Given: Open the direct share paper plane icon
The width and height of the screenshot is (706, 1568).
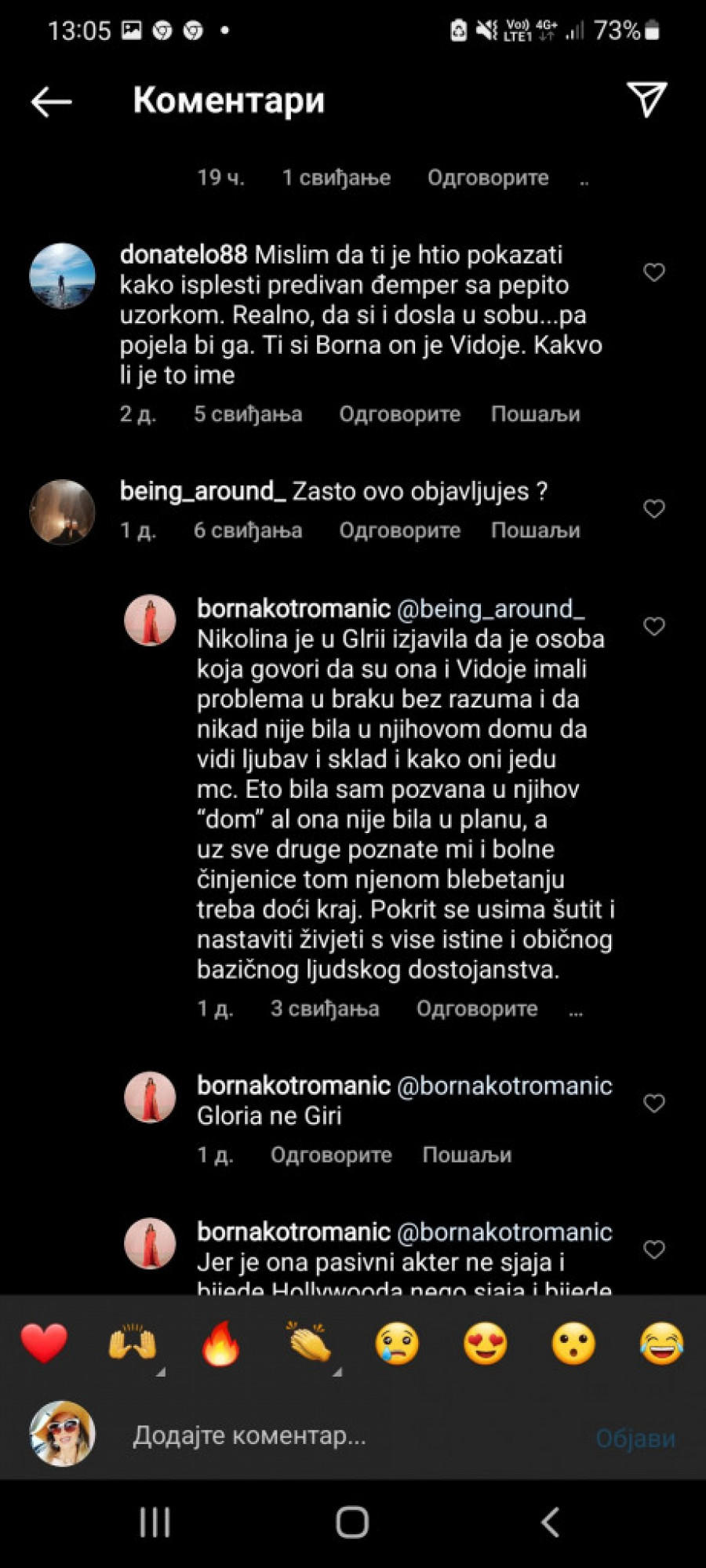Looking at the screenshot, I should click(647, 100).
